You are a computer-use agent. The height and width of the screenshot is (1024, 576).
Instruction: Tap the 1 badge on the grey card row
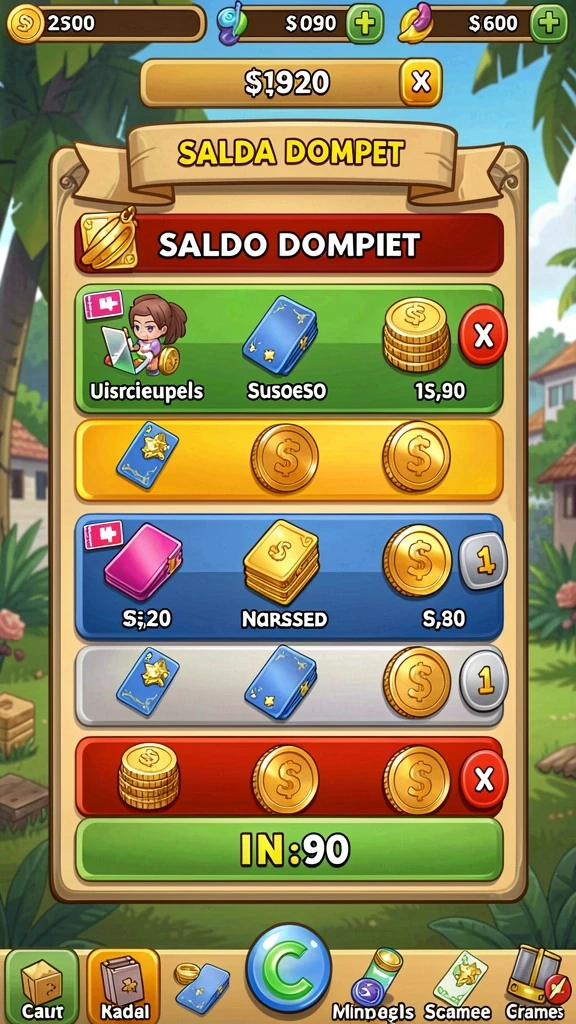[x=483, y=680]
